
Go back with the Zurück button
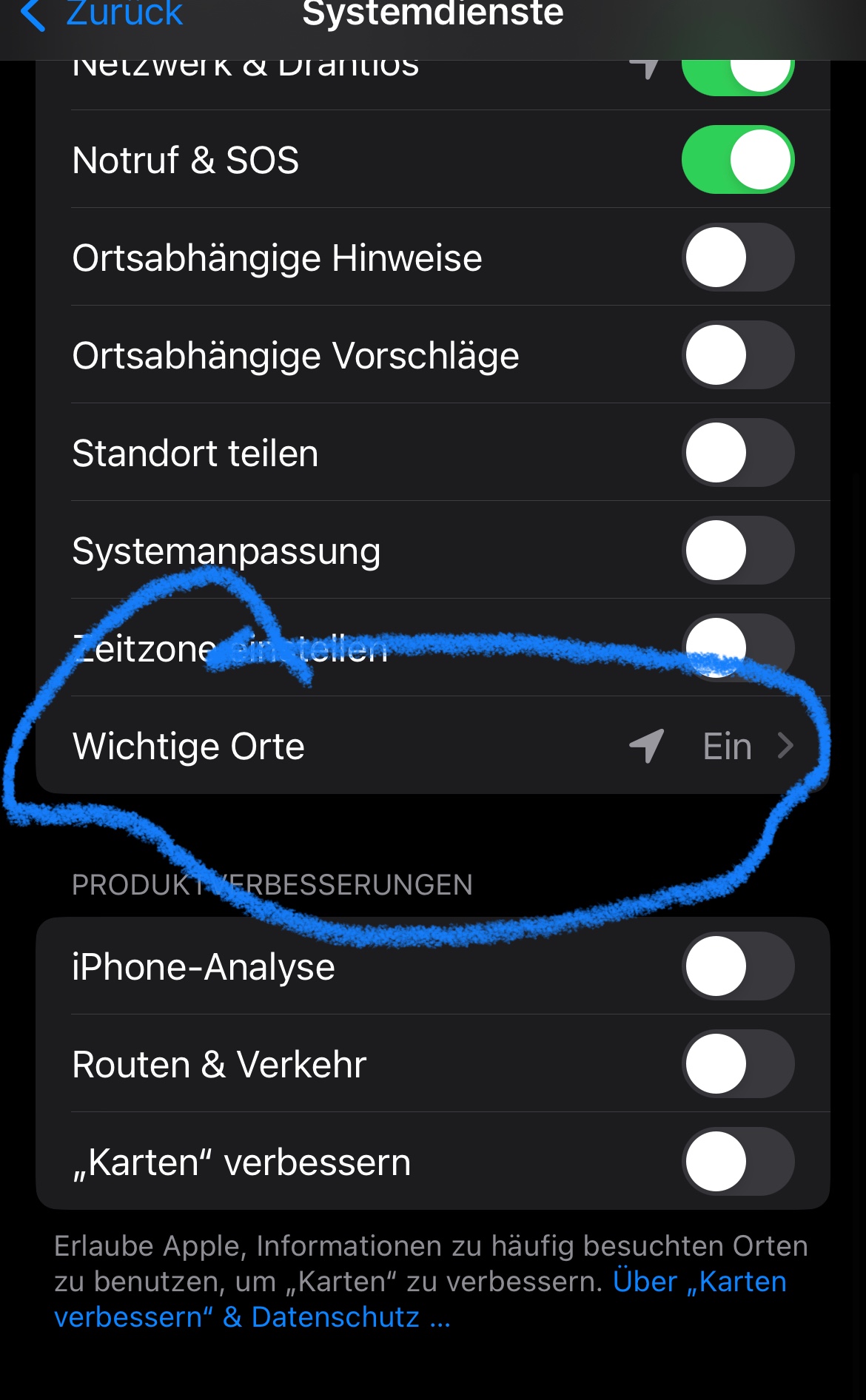[x=104, y=15]
